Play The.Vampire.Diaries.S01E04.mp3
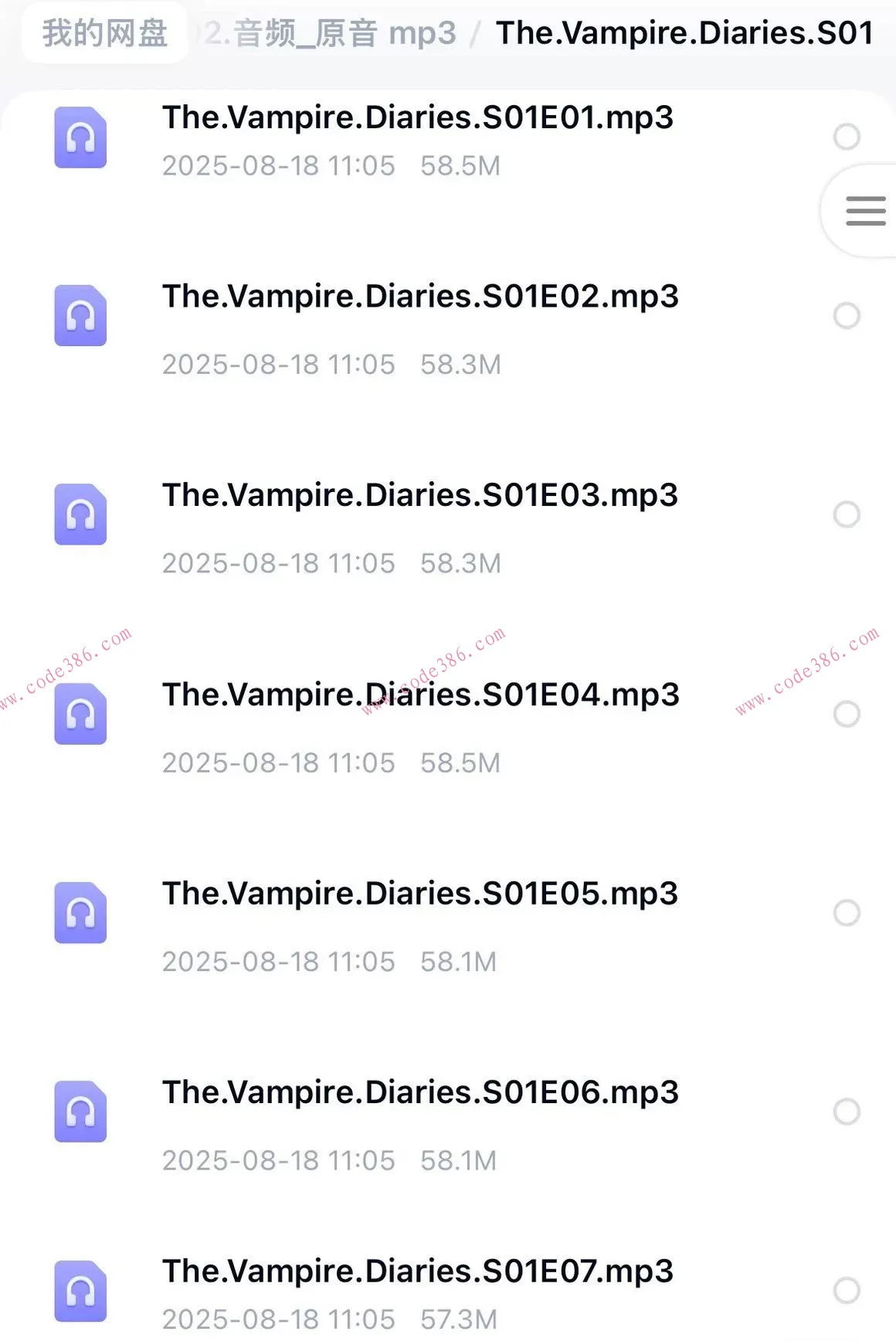 [420, 694]
